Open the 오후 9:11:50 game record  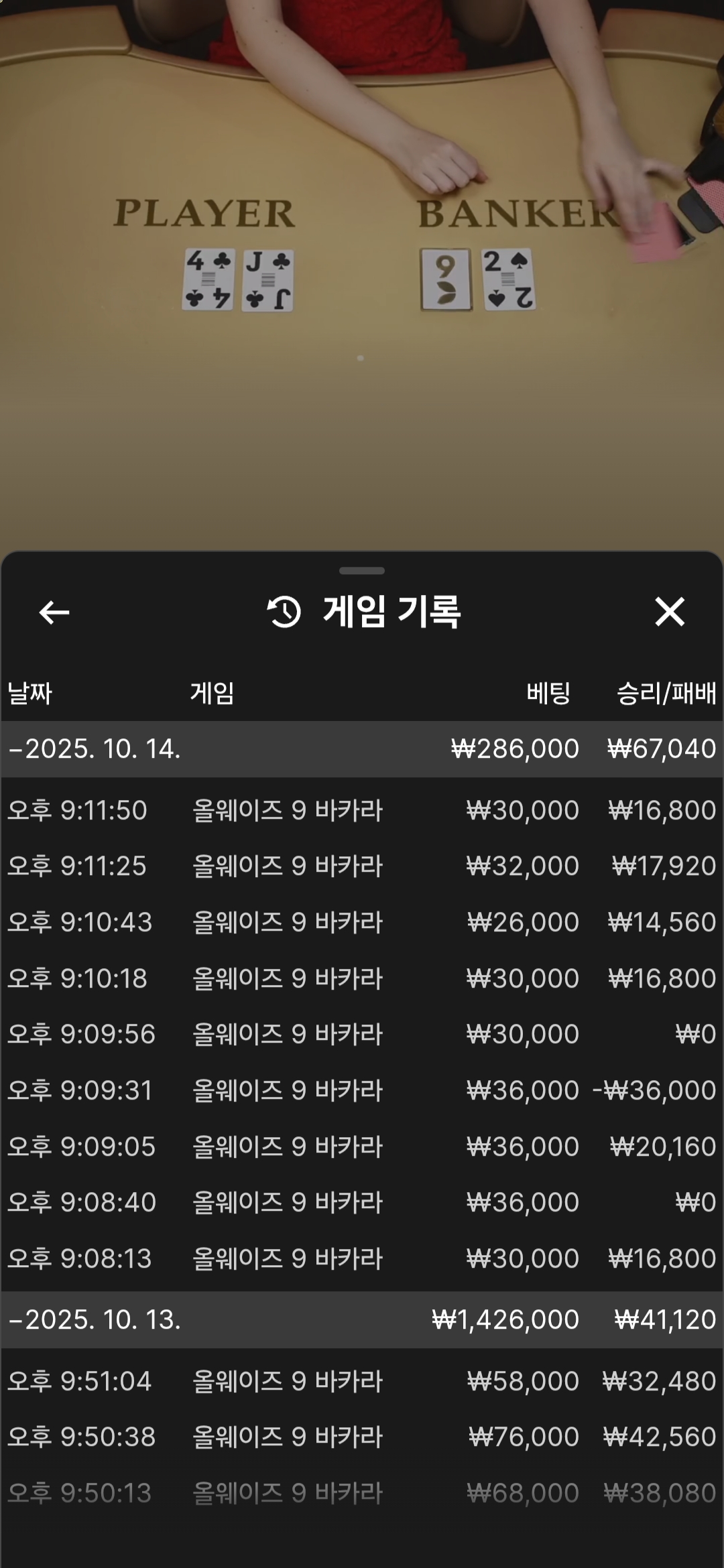pyautogui.click(x=362, y=810)
